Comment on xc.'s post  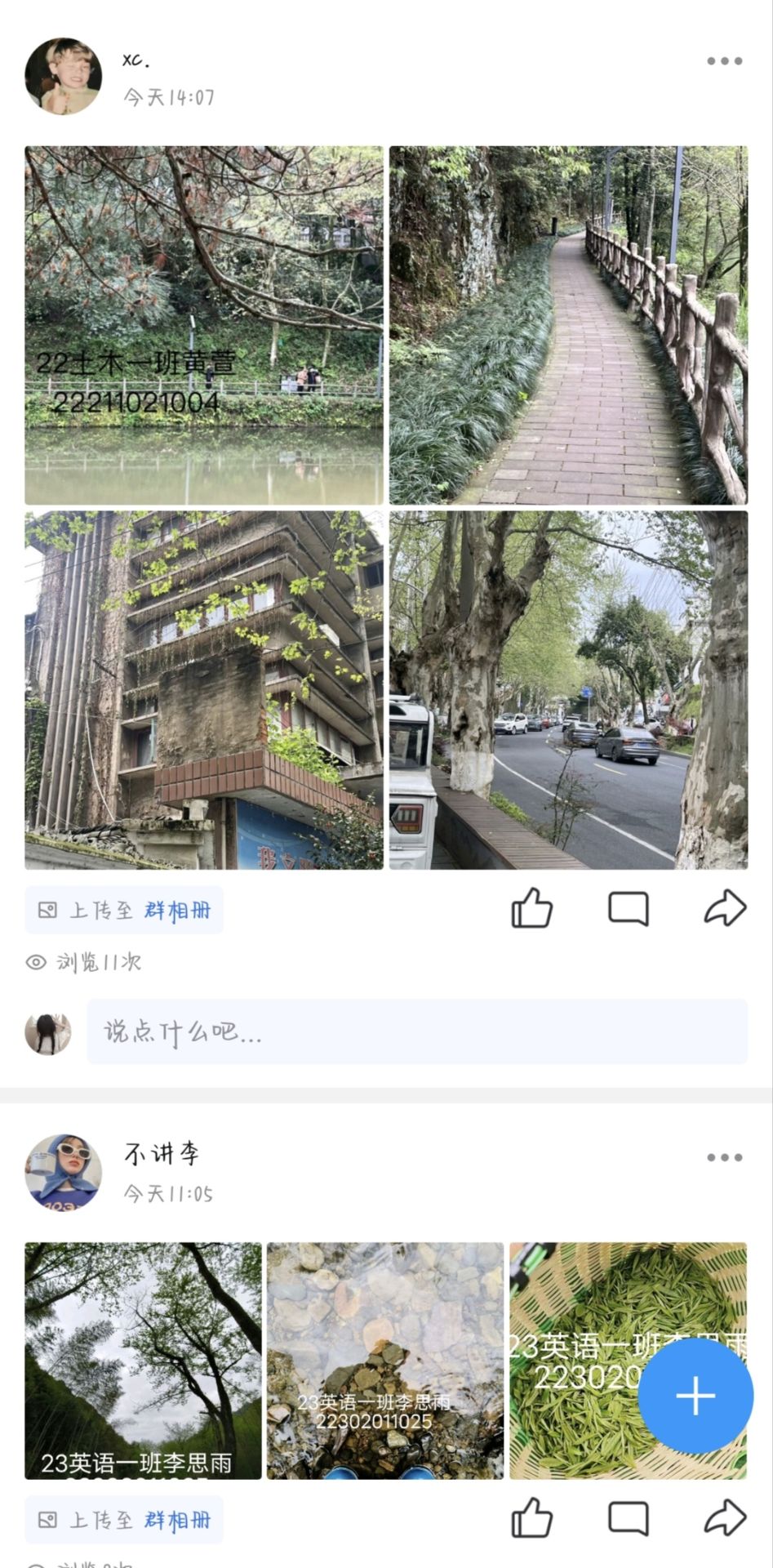(x=629, y=909)
